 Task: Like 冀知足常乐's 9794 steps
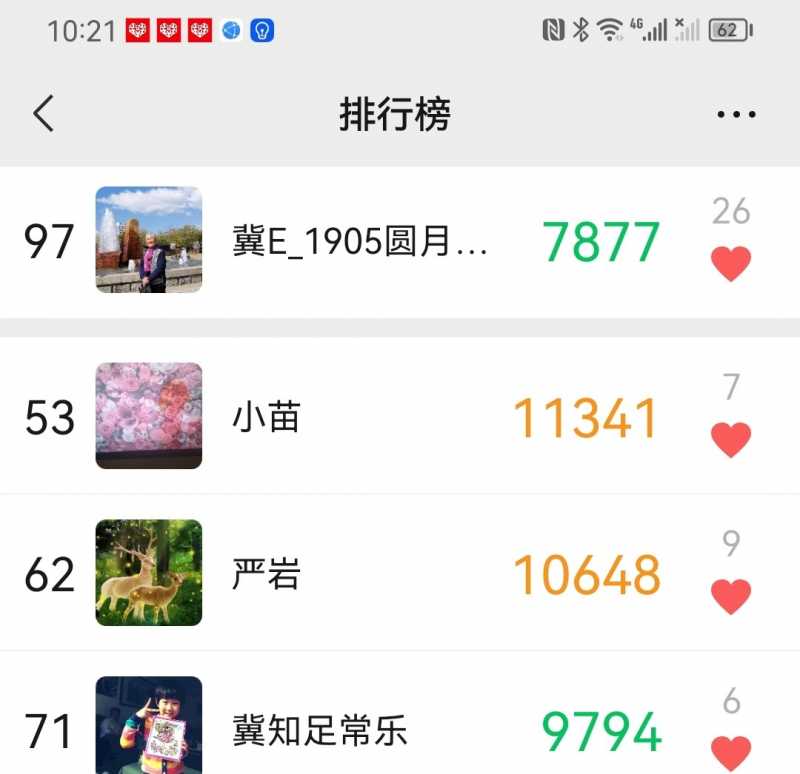coord(731,752)
